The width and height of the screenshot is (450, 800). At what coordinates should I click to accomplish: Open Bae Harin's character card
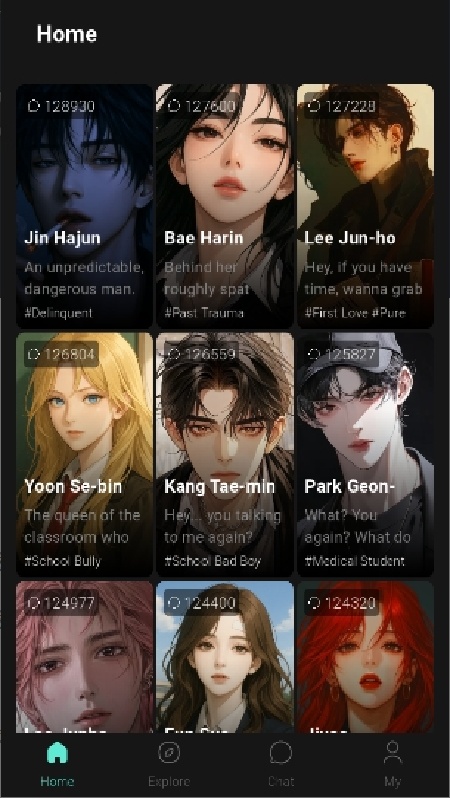point(225,206)
